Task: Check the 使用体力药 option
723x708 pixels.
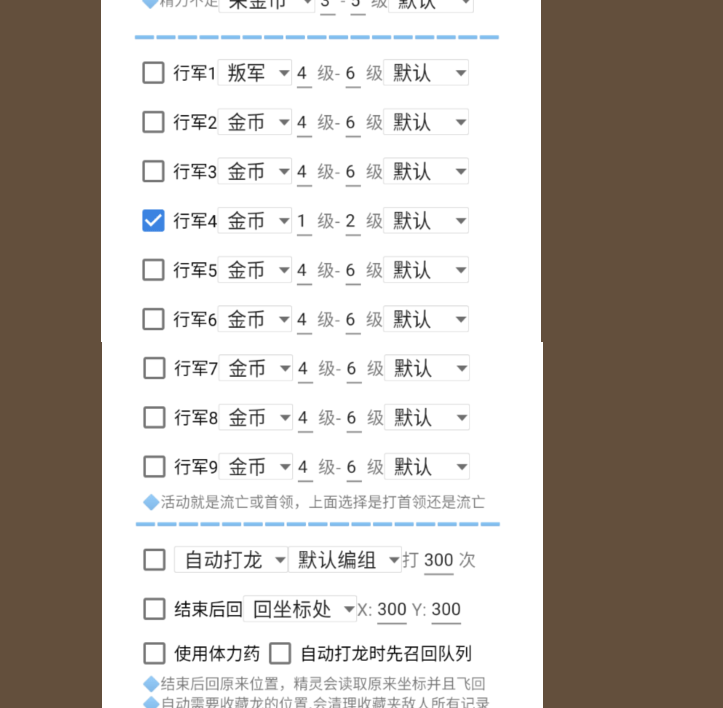Action: 154,654
